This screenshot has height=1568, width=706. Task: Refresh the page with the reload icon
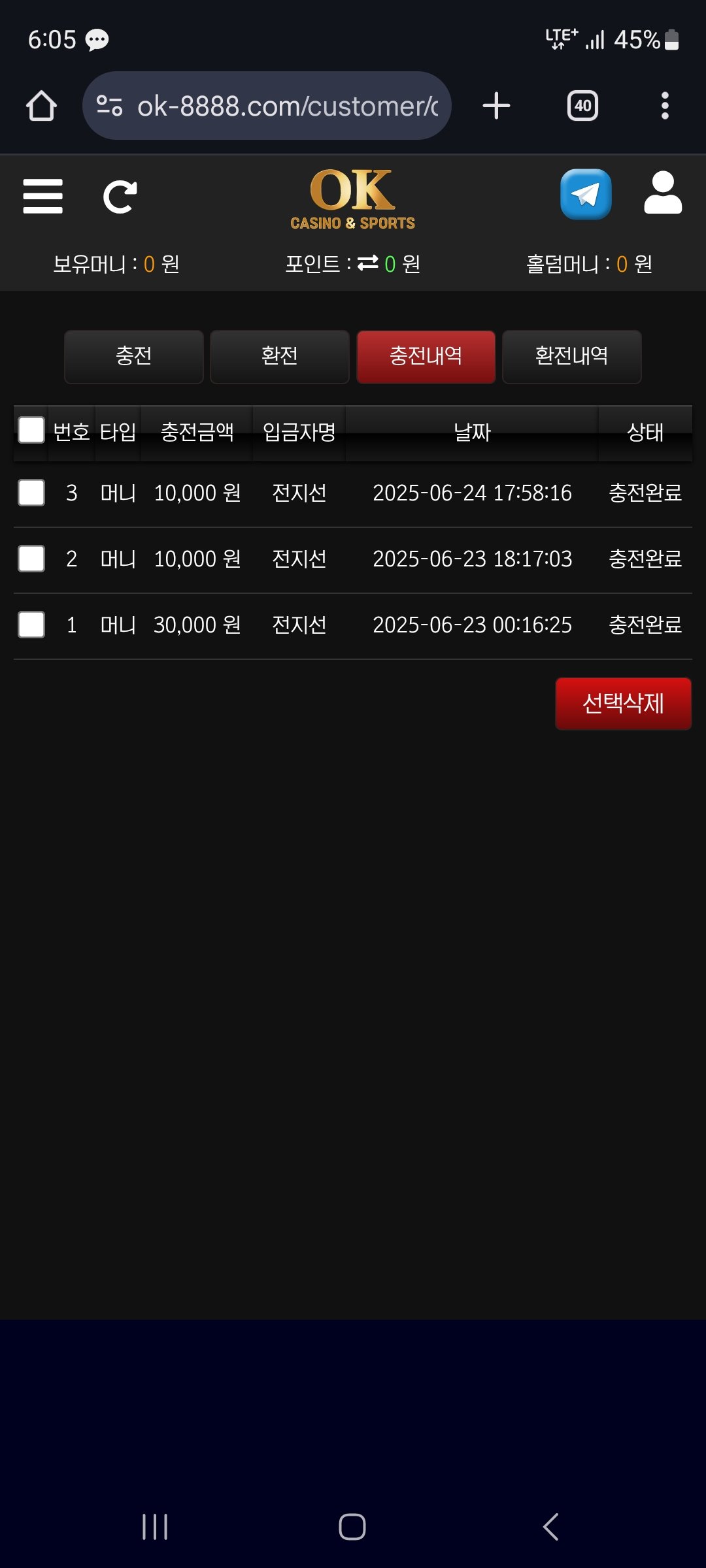pos(120,197)
